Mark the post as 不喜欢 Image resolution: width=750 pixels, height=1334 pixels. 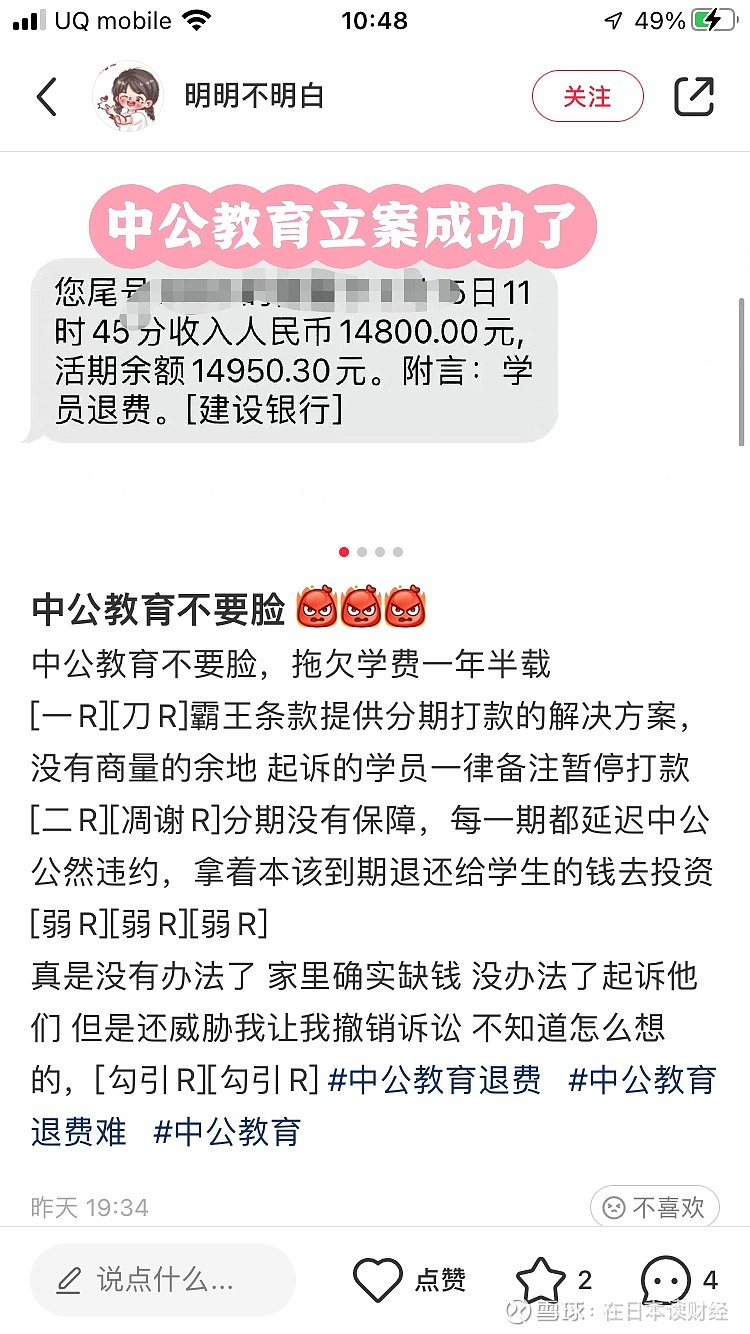654,1208
